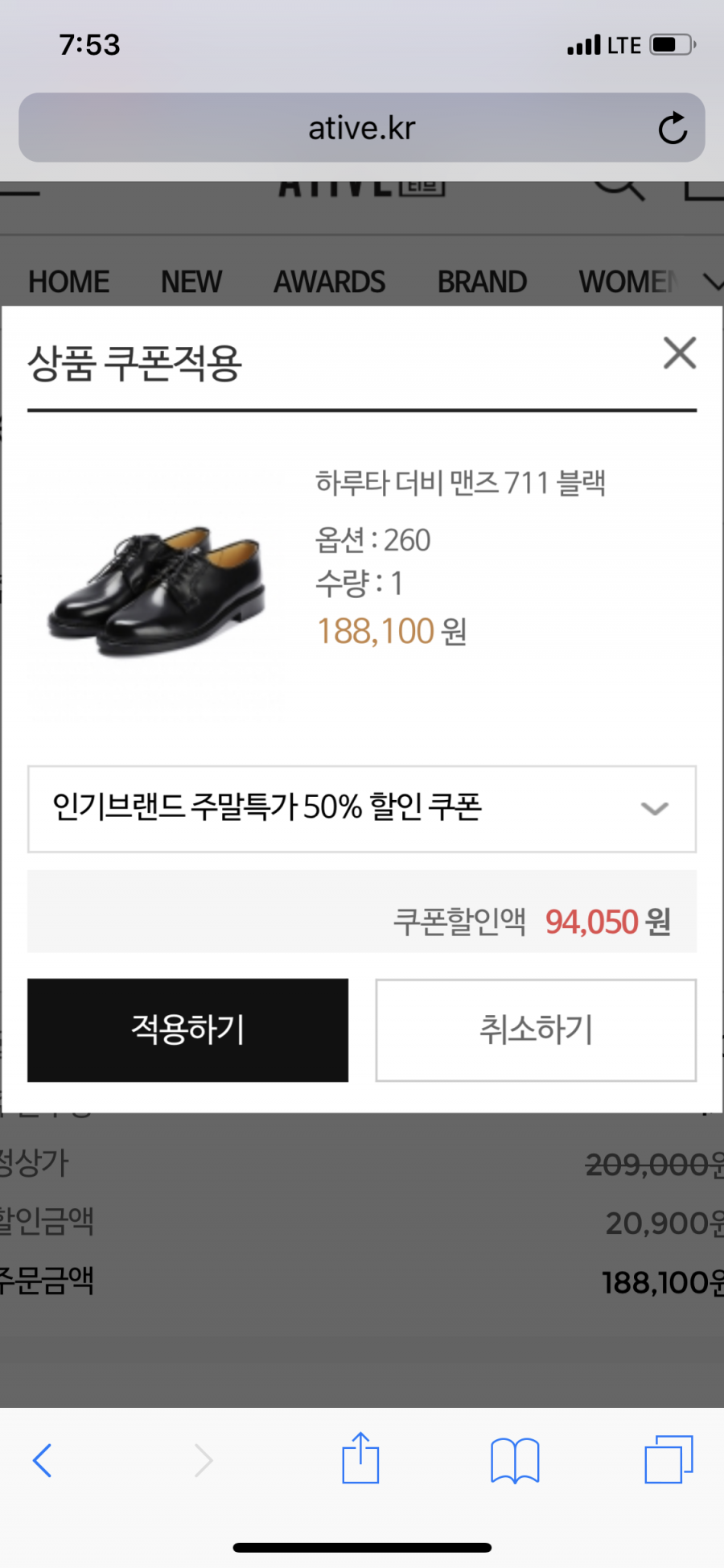Expand the 50% 할인 쿠폰 dropdown
Viewport: 724px width, 1568px height.
point(362,809)
